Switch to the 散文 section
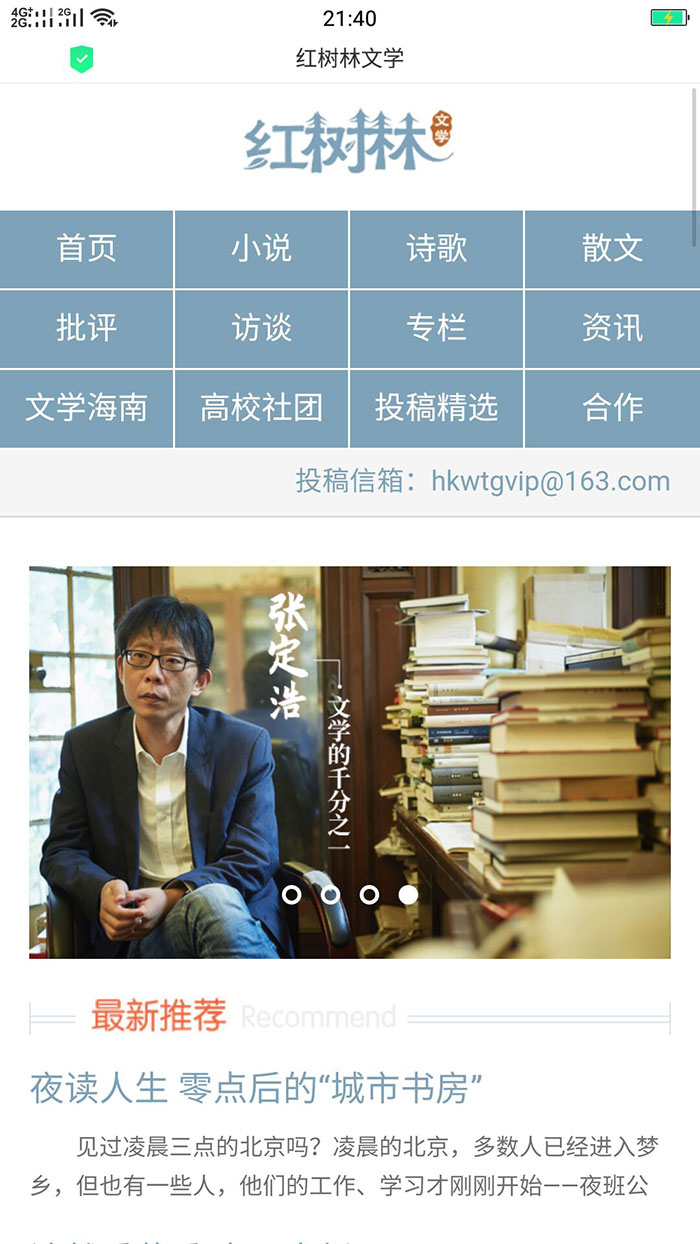 612,248
